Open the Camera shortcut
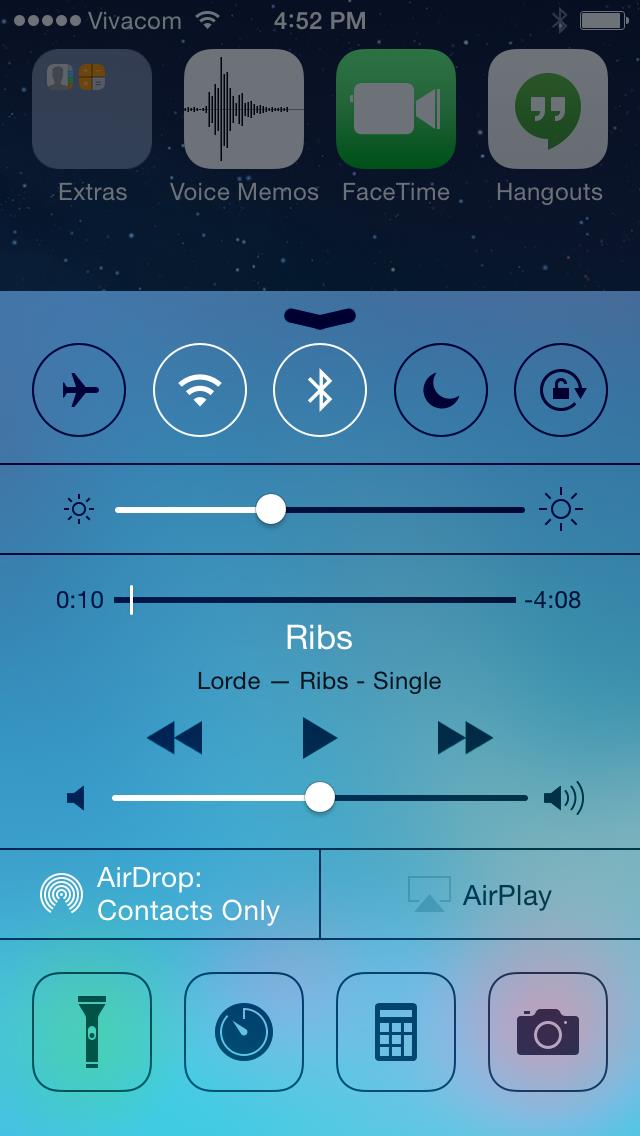The width and height of the screenshot is (640, 1136). 548,1032
